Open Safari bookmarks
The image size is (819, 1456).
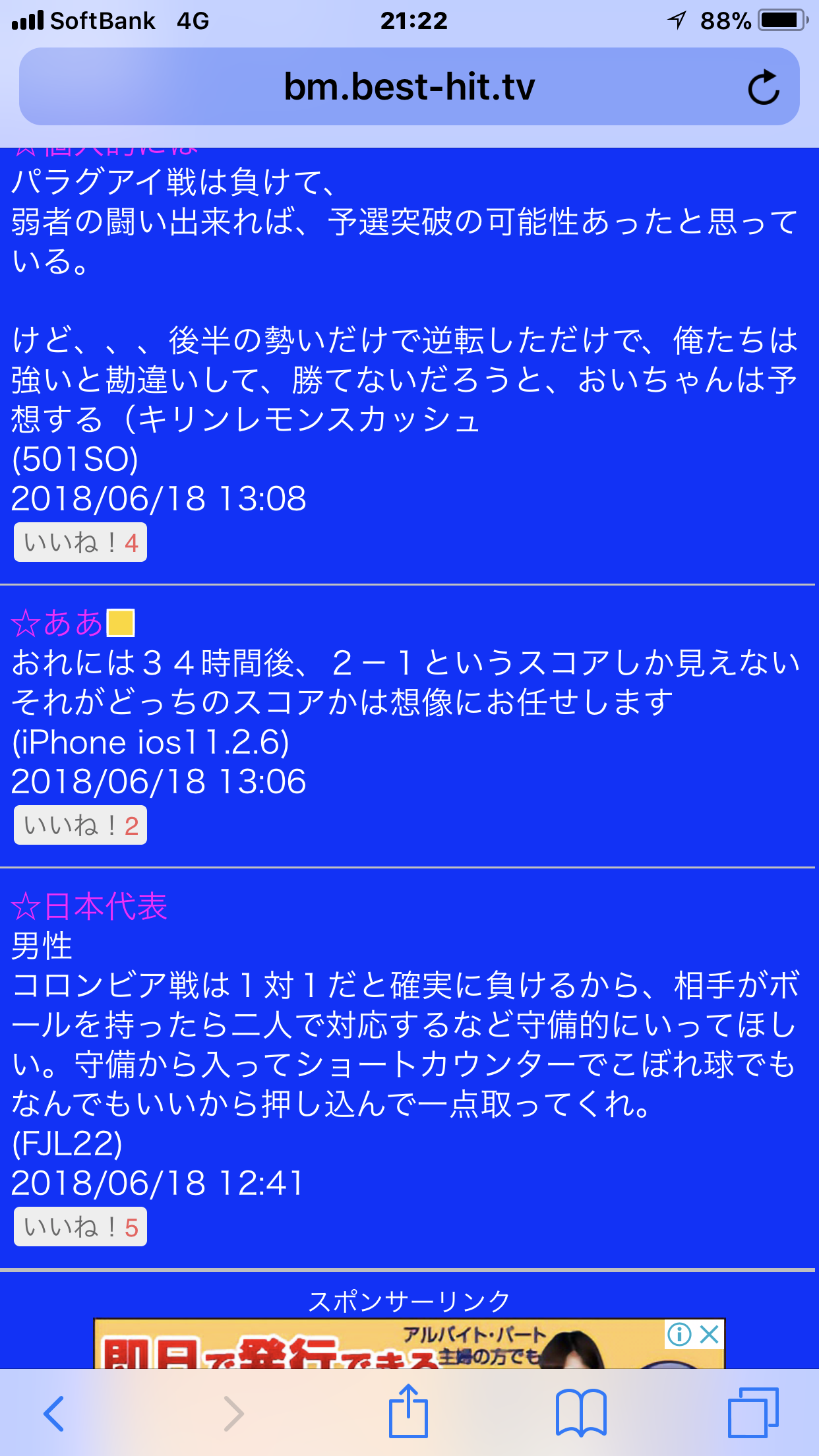click(581, 1413)
